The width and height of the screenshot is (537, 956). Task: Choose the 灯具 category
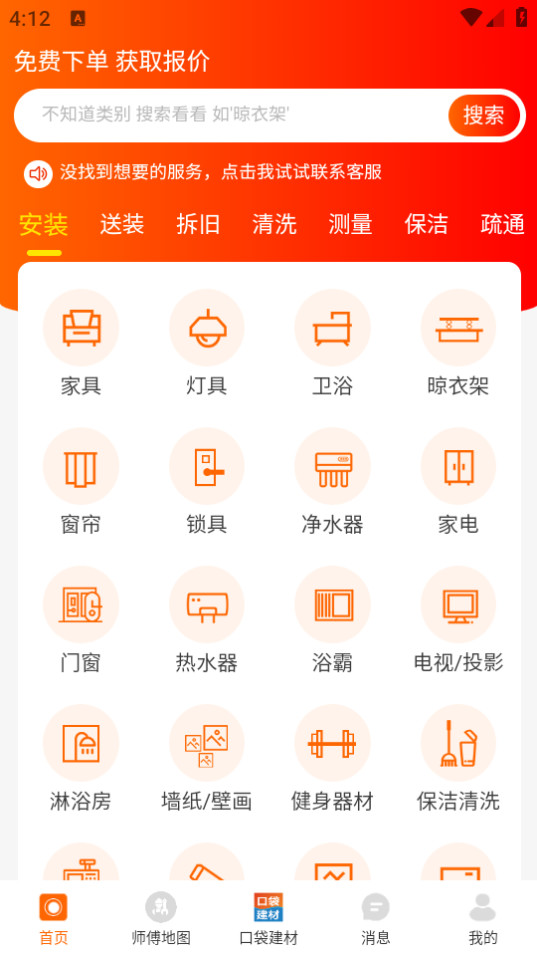(207, 343)
